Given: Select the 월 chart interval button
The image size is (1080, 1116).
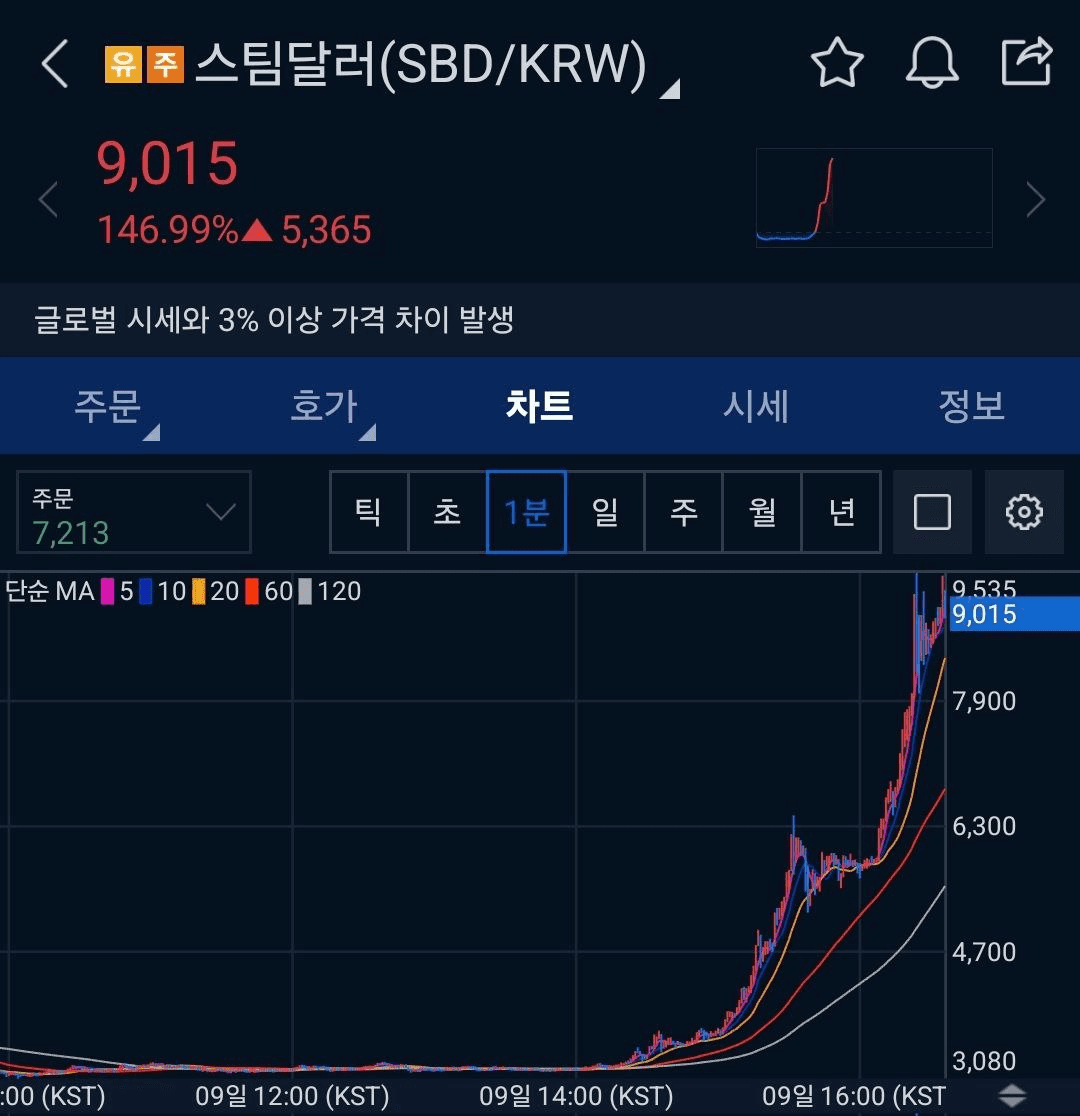Looking at the screenshot, I should pyautogui.click(x=762, y=511).
